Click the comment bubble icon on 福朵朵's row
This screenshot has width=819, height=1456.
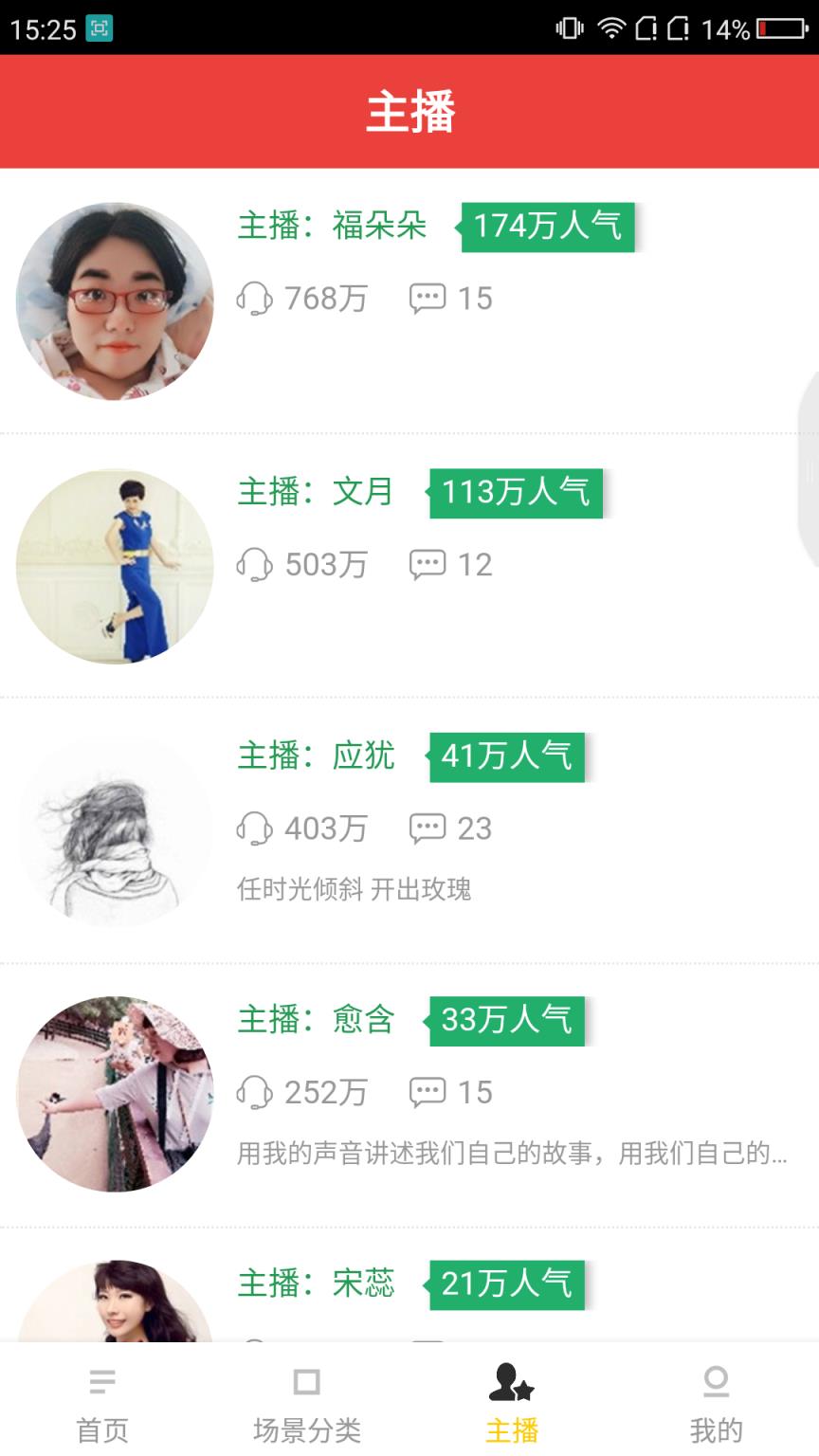click(429, 298)
